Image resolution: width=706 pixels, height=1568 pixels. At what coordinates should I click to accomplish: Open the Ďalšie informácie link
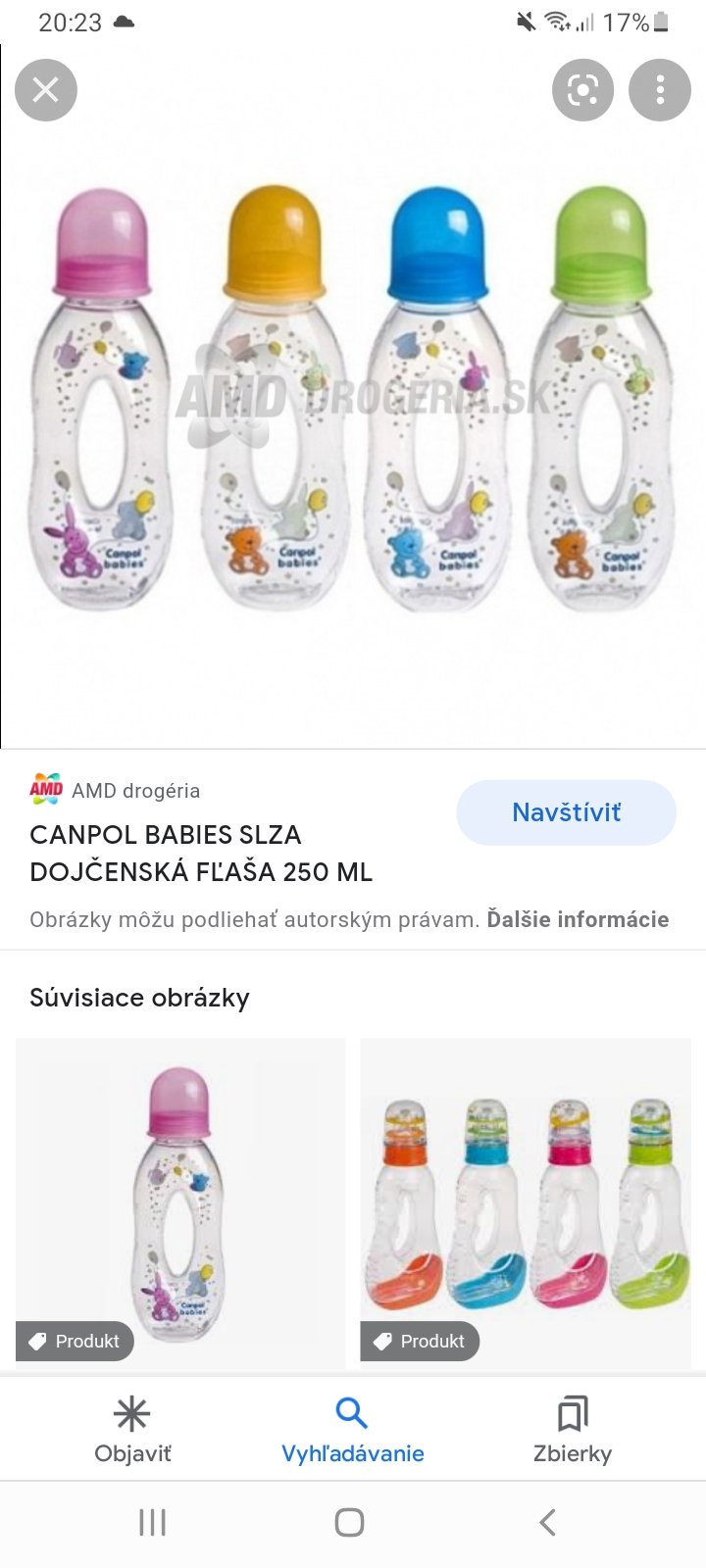578,919
